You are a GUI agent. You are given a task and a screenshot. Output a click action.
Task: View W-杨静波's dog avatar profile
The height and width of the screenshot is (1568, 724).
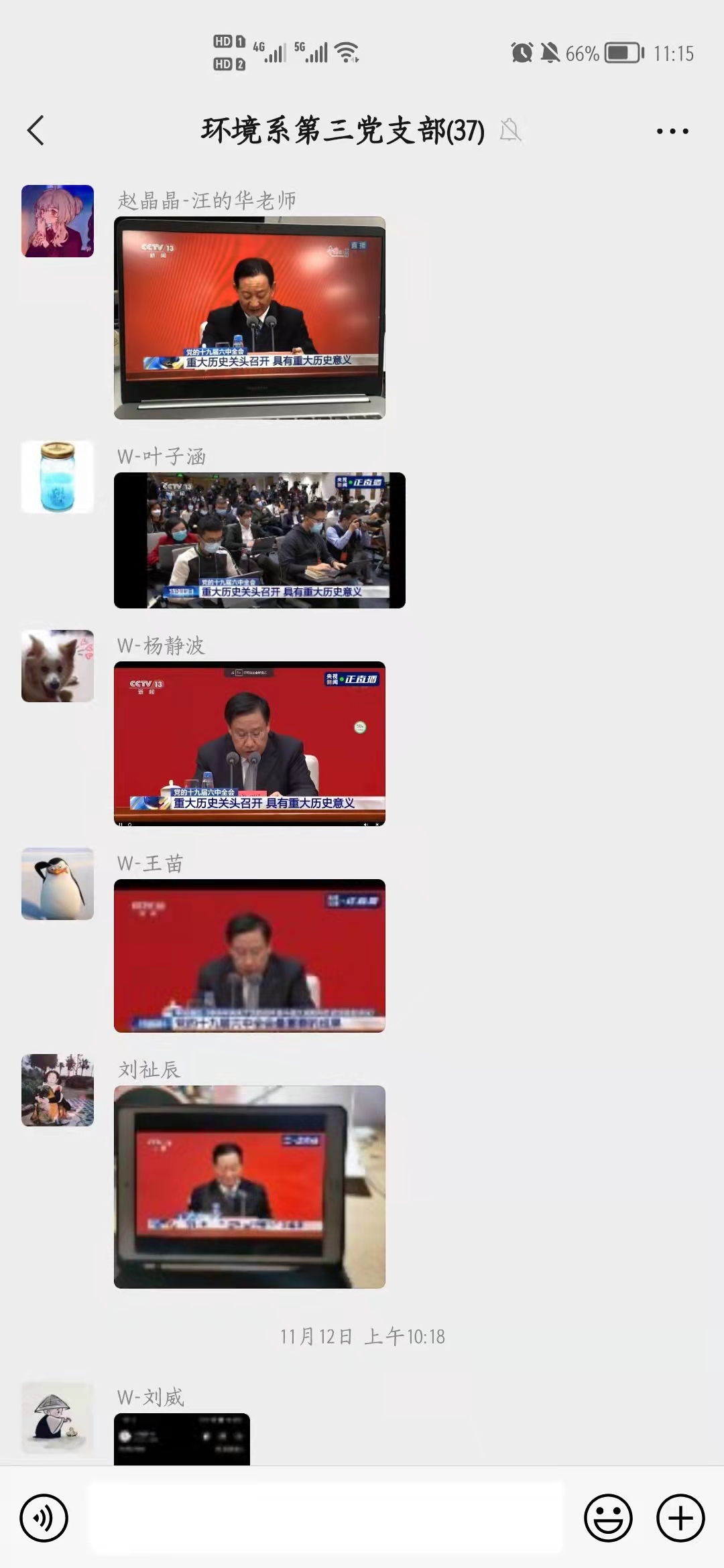[x=58, y=666]
